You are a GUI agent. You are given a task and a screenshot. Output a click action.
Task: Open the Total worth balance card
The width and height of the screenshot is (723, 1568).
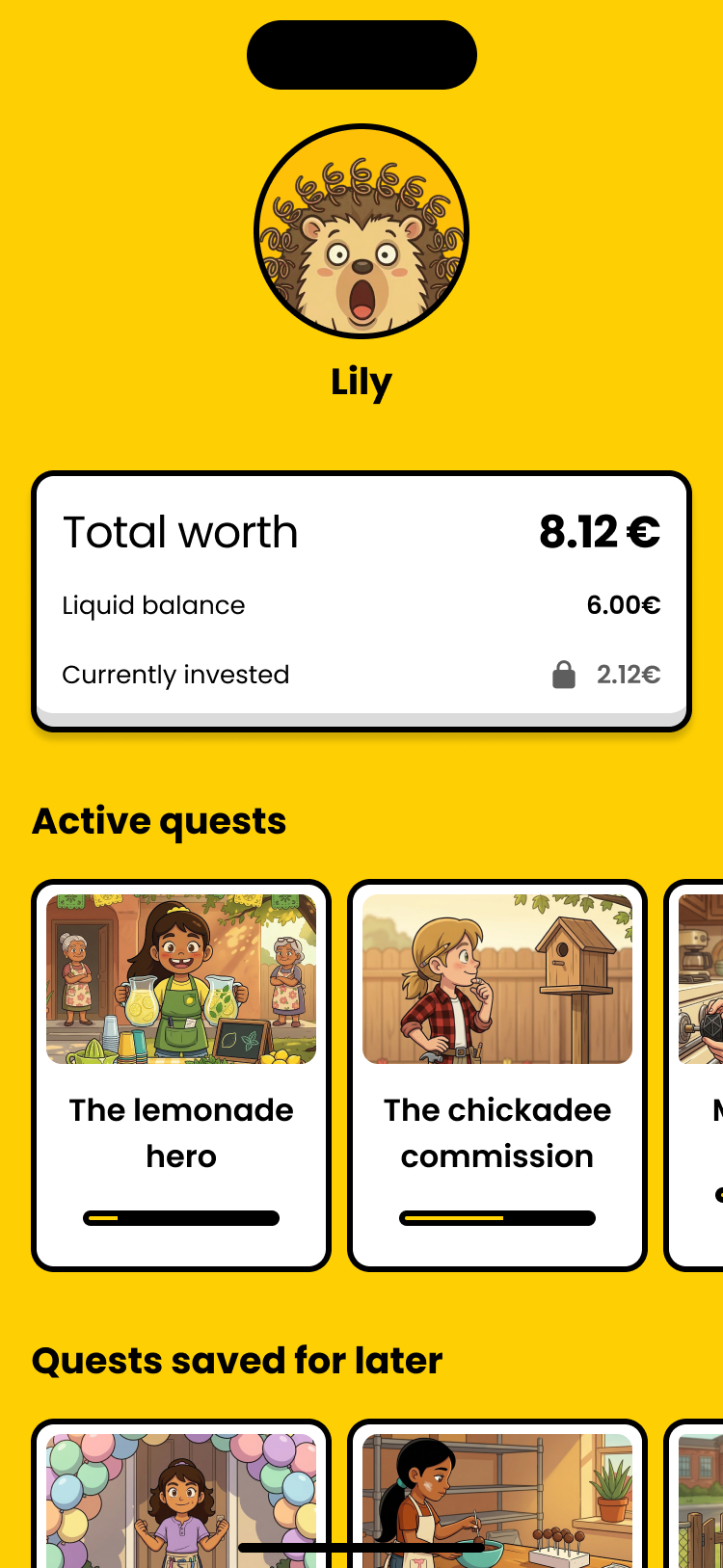click(x=361, y=601)
